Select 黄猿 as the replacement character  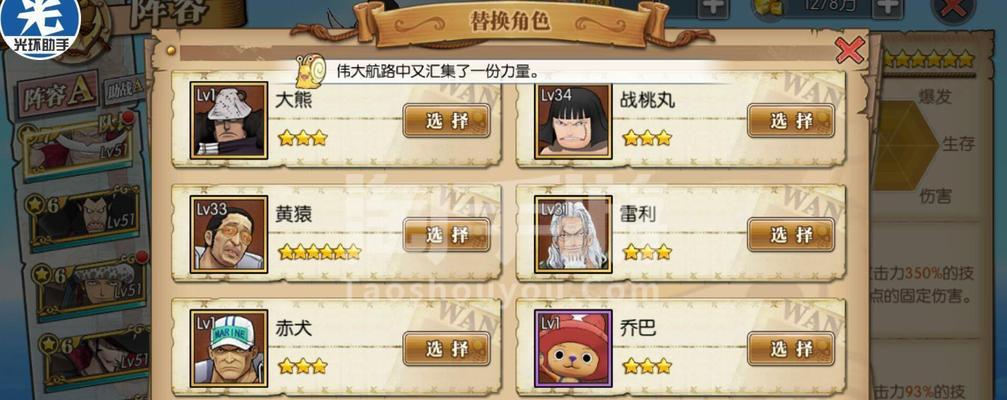point(446,235)
